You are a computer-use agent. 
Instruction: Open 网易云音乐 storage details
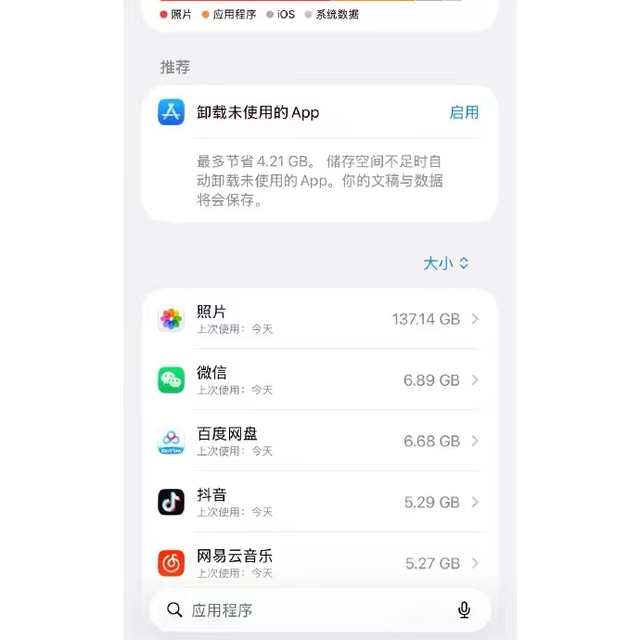tap(320, 562)
